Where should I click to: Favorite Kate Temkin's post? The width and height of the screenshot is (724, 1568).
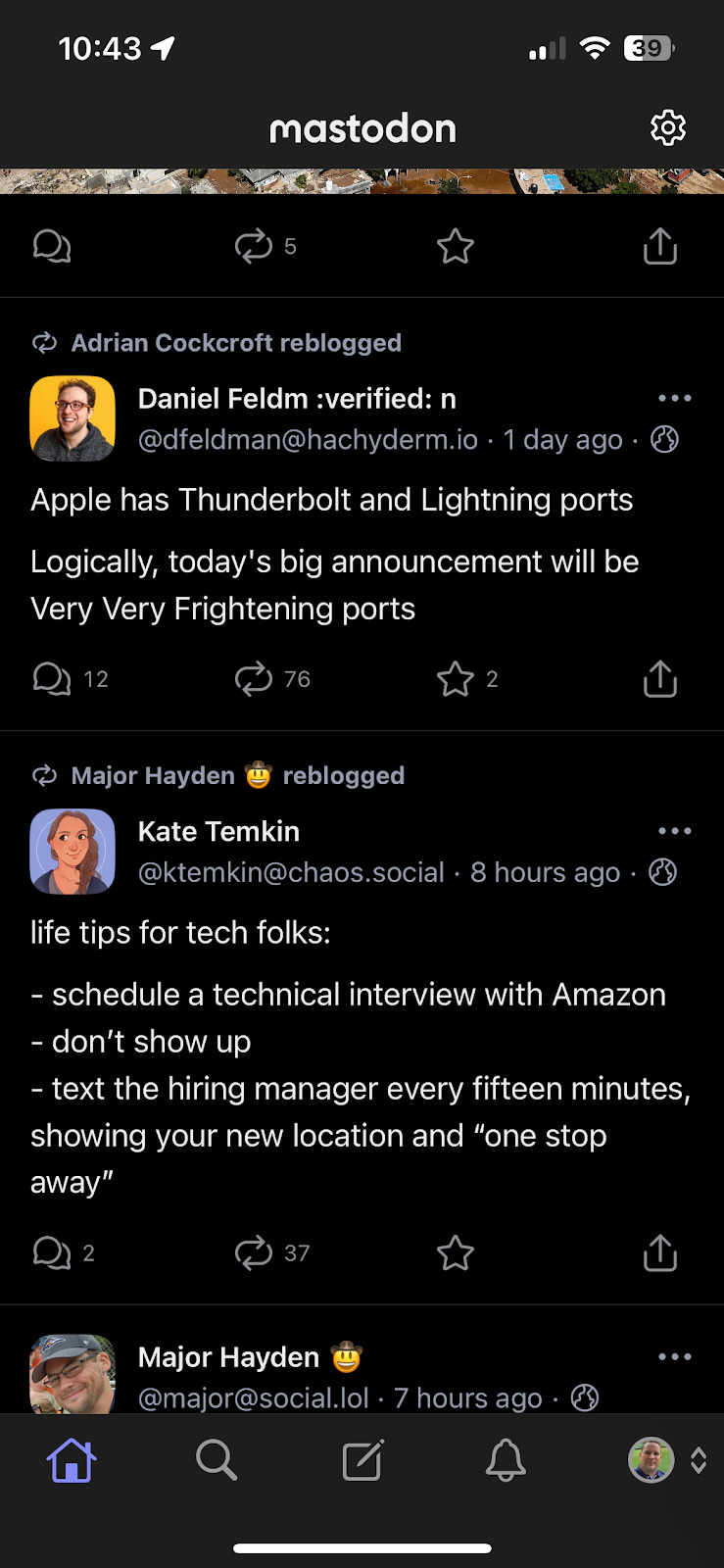tap(456, 1252)
